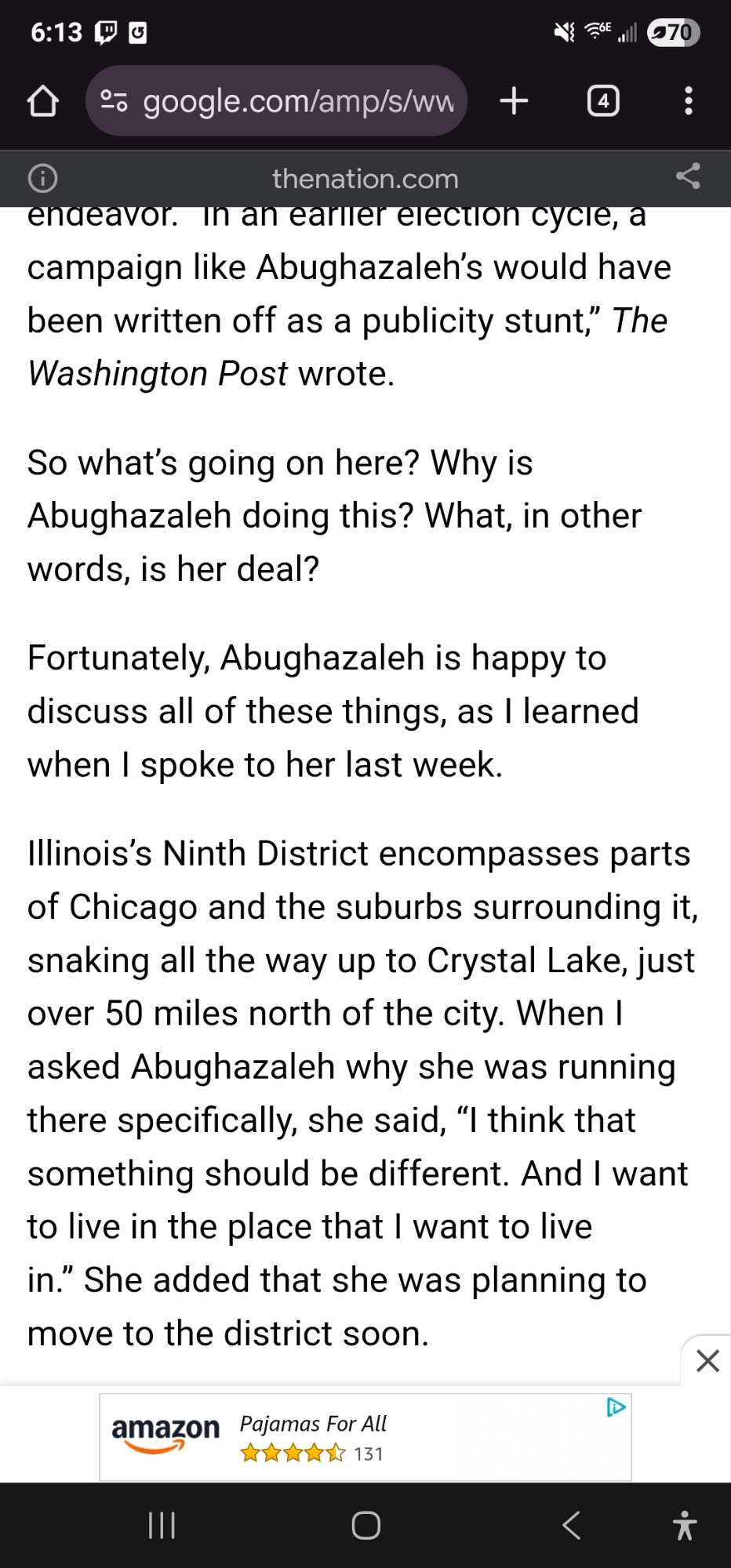This screenshot has width=731, height=1568.
Task: Open the accessibility shortcut button
Action: 685,1526
